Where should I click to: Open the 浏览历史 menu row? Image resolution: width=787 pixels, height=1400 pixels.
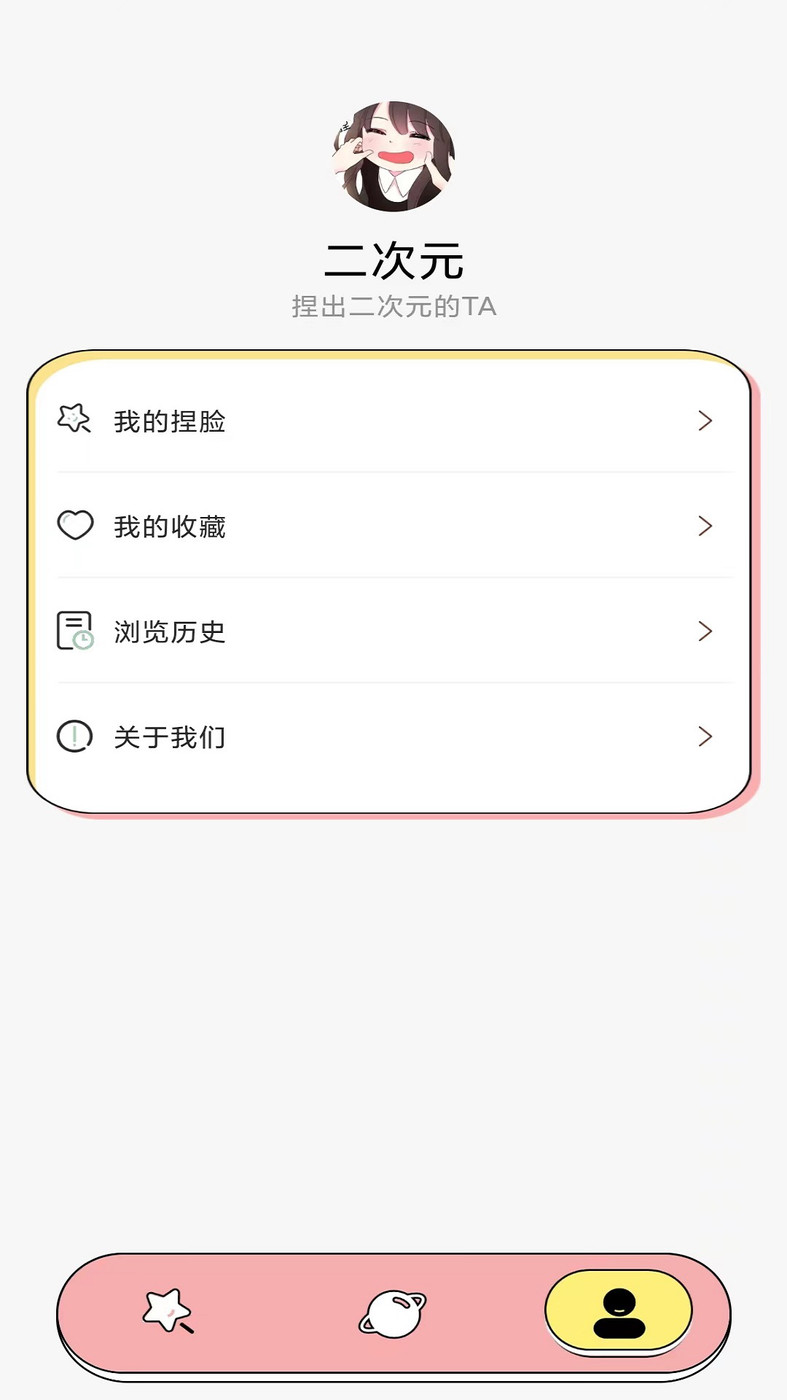click(394, 631)
